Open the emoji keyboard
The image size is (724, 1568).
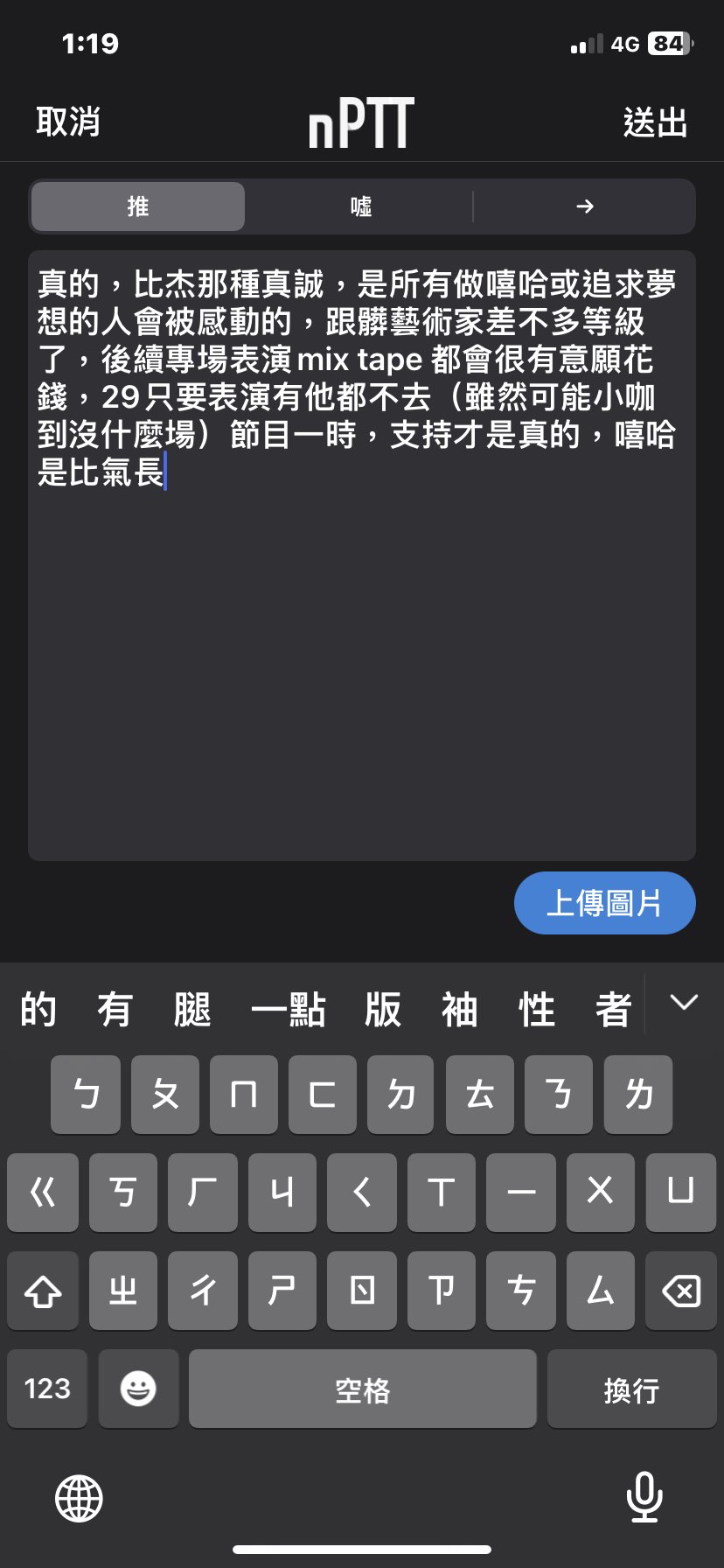click(138, 1389)
